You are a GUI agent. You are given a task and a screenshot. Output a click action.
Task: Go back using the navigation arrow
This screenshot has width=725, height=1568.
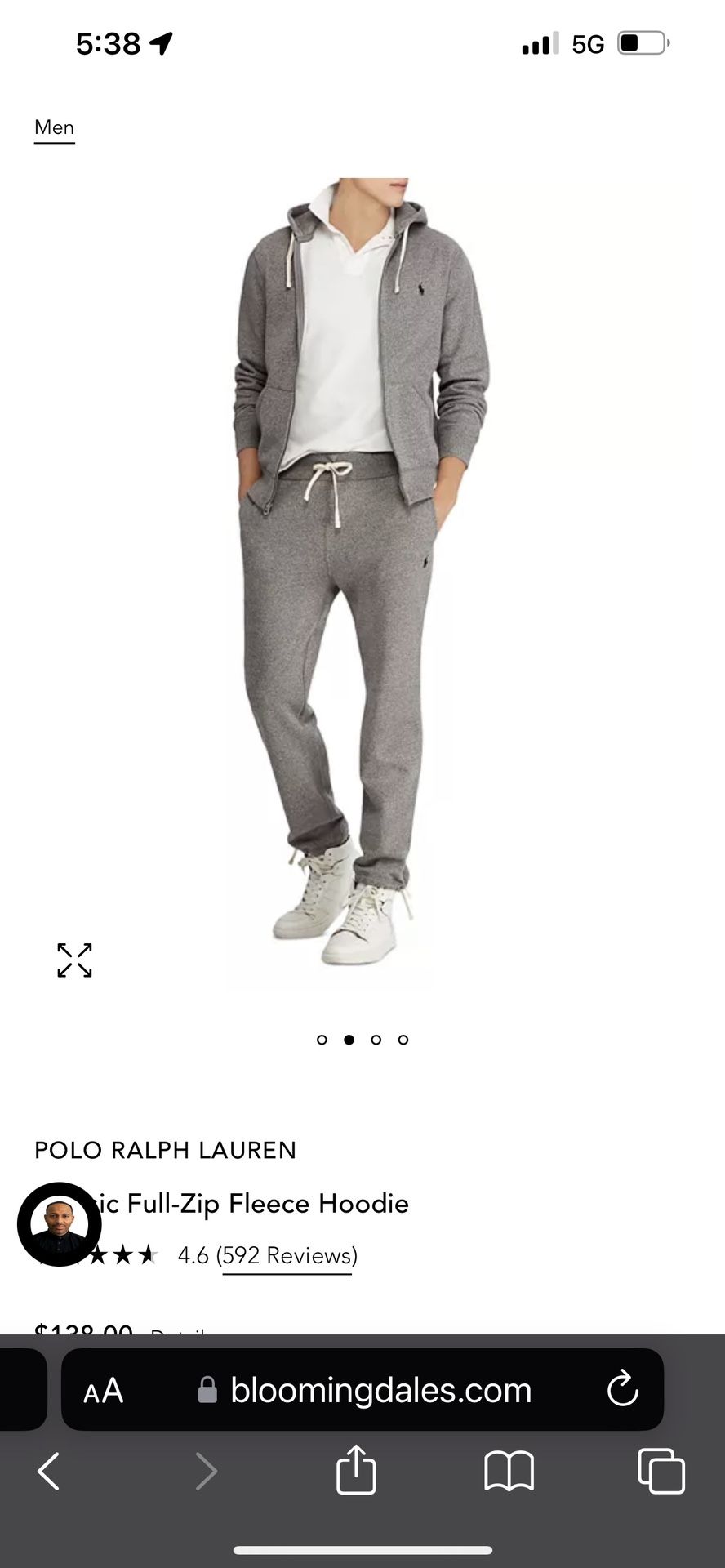point(51,1472)
